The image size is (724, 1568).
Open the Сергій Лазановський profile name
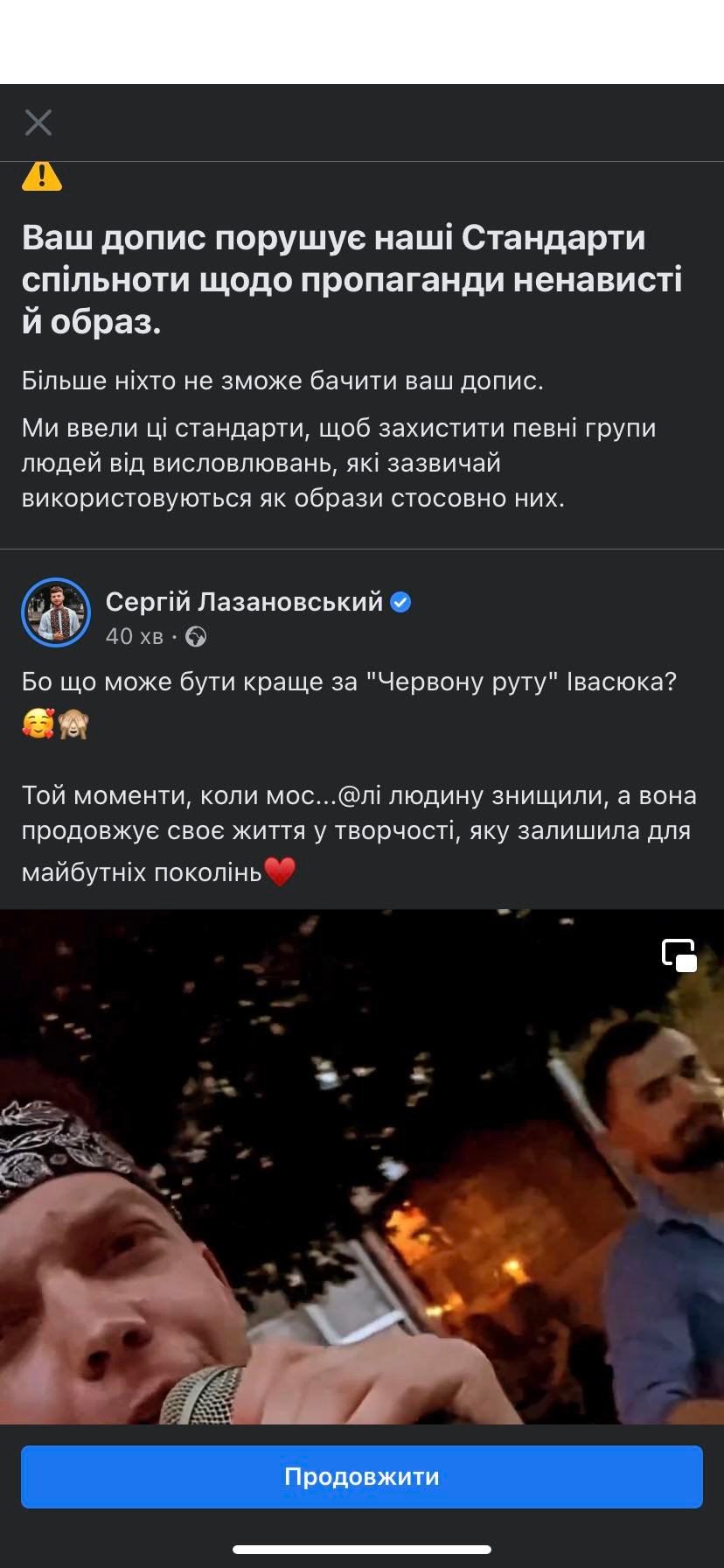244,601
